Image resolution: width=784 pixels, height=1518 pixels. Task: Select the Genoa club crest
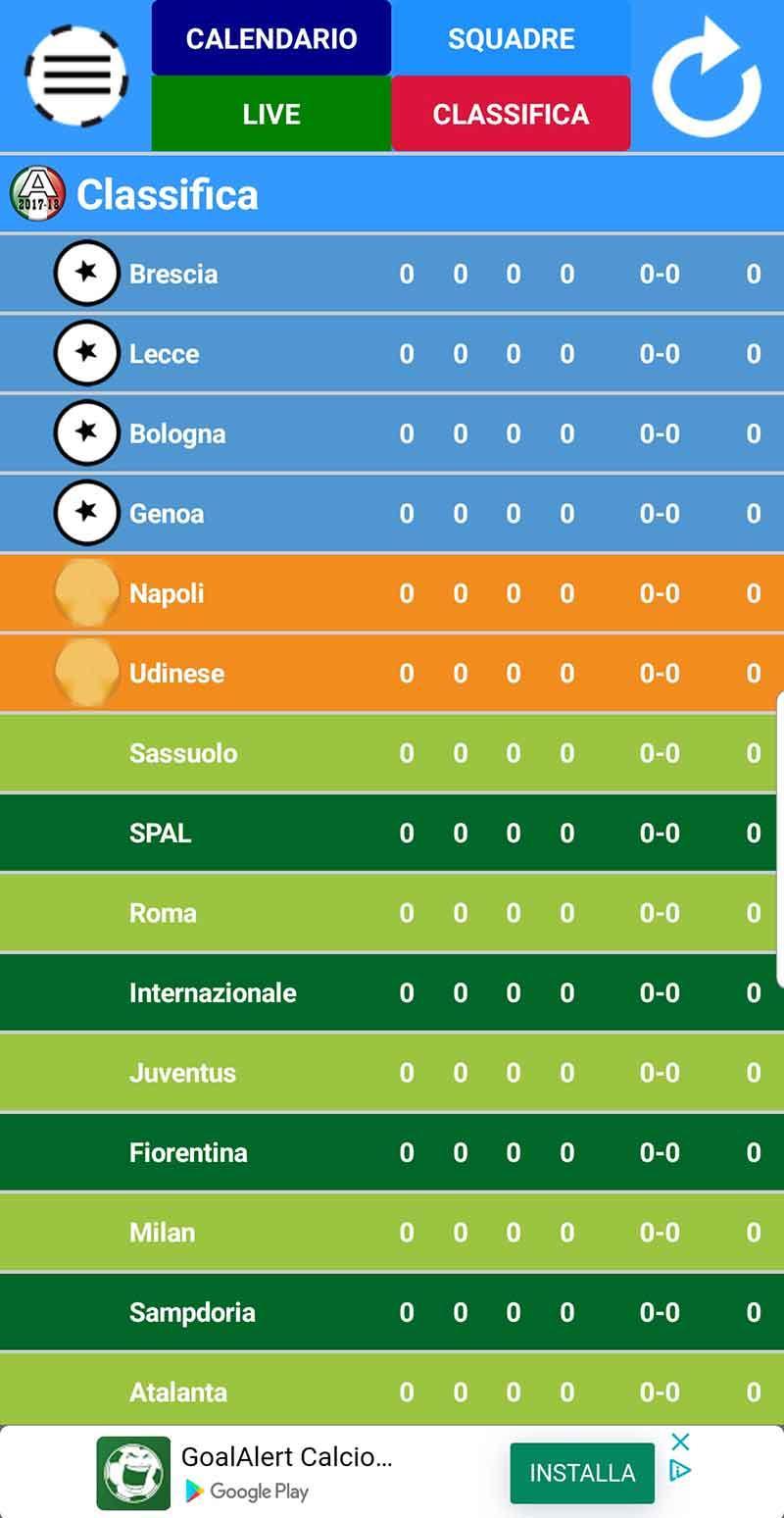(x=87, y=513)
